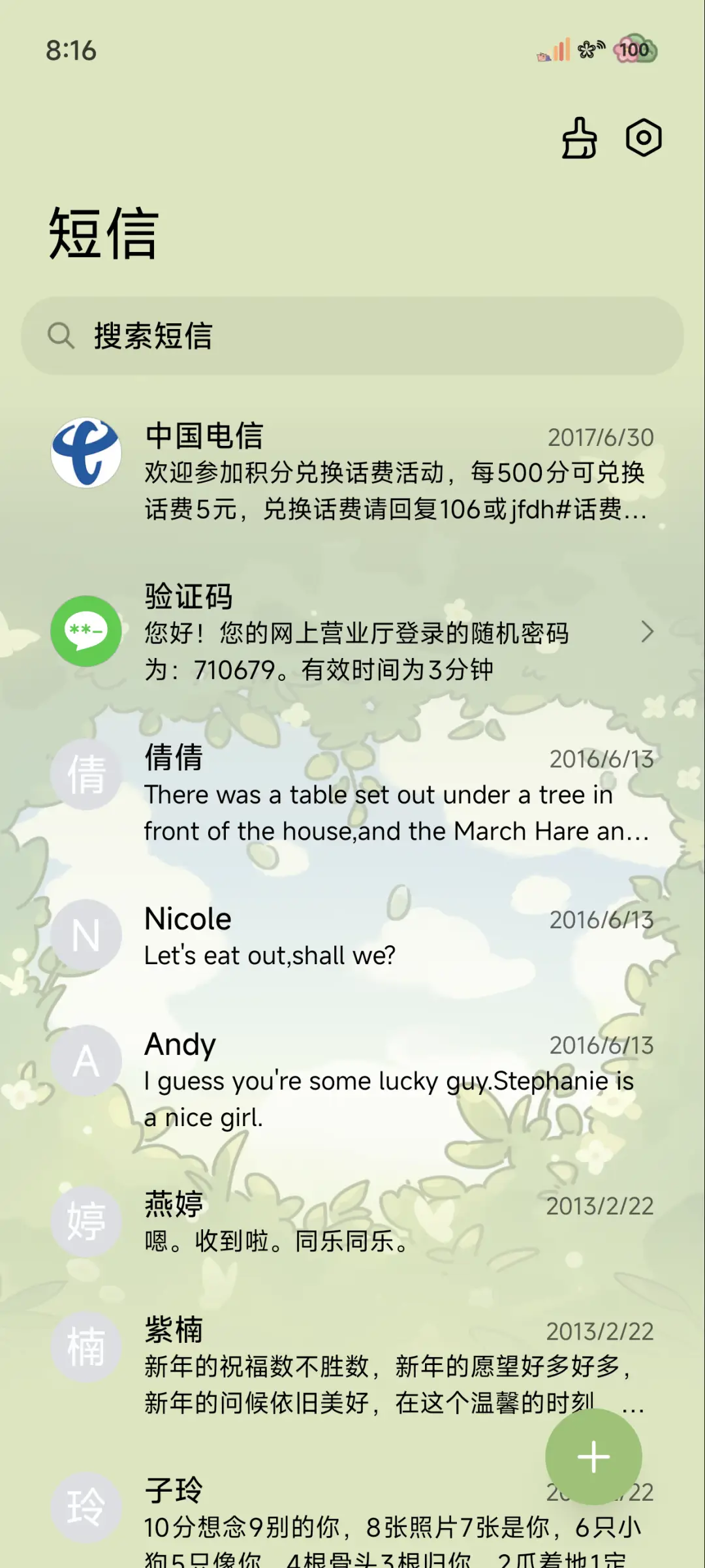Tap the green verification code message icon
This screenshot has width=705, height=1568.
point(86,632)
